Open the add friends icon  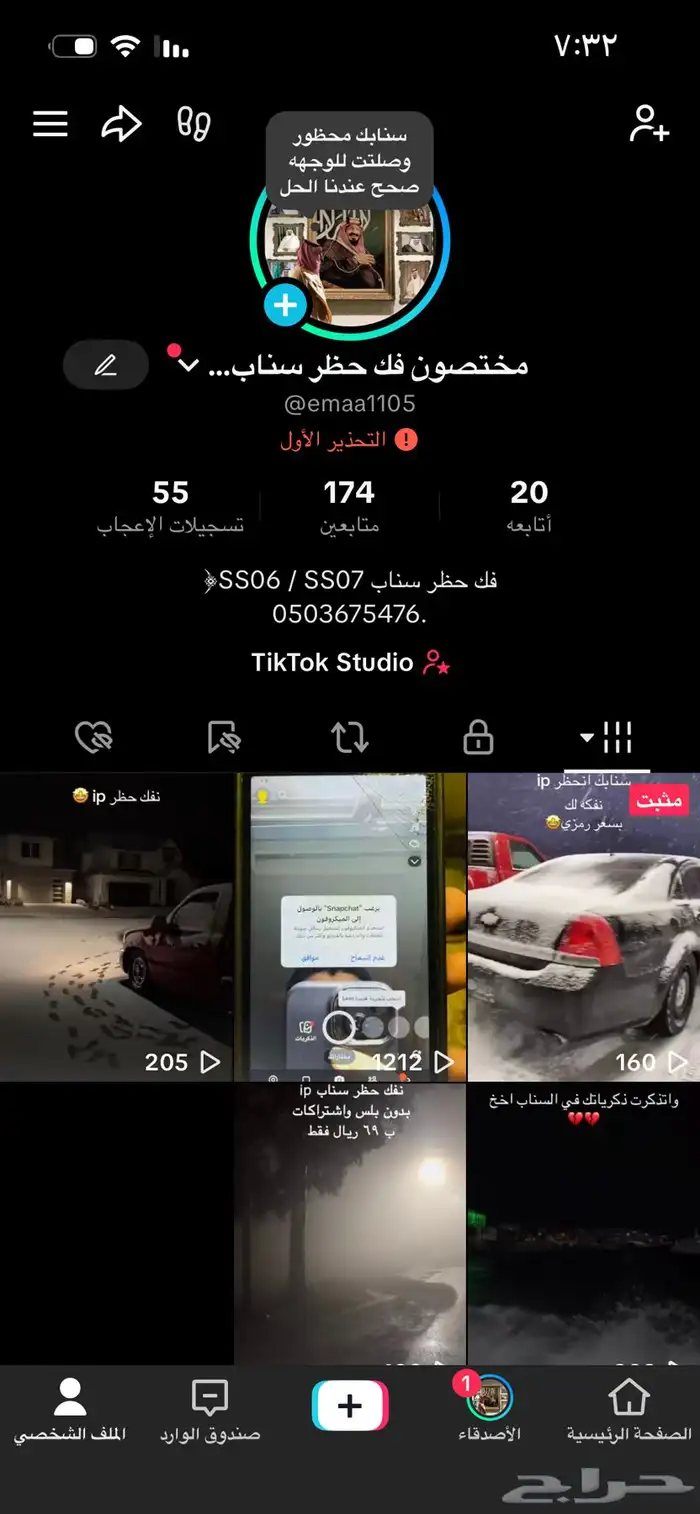point(649,124)
